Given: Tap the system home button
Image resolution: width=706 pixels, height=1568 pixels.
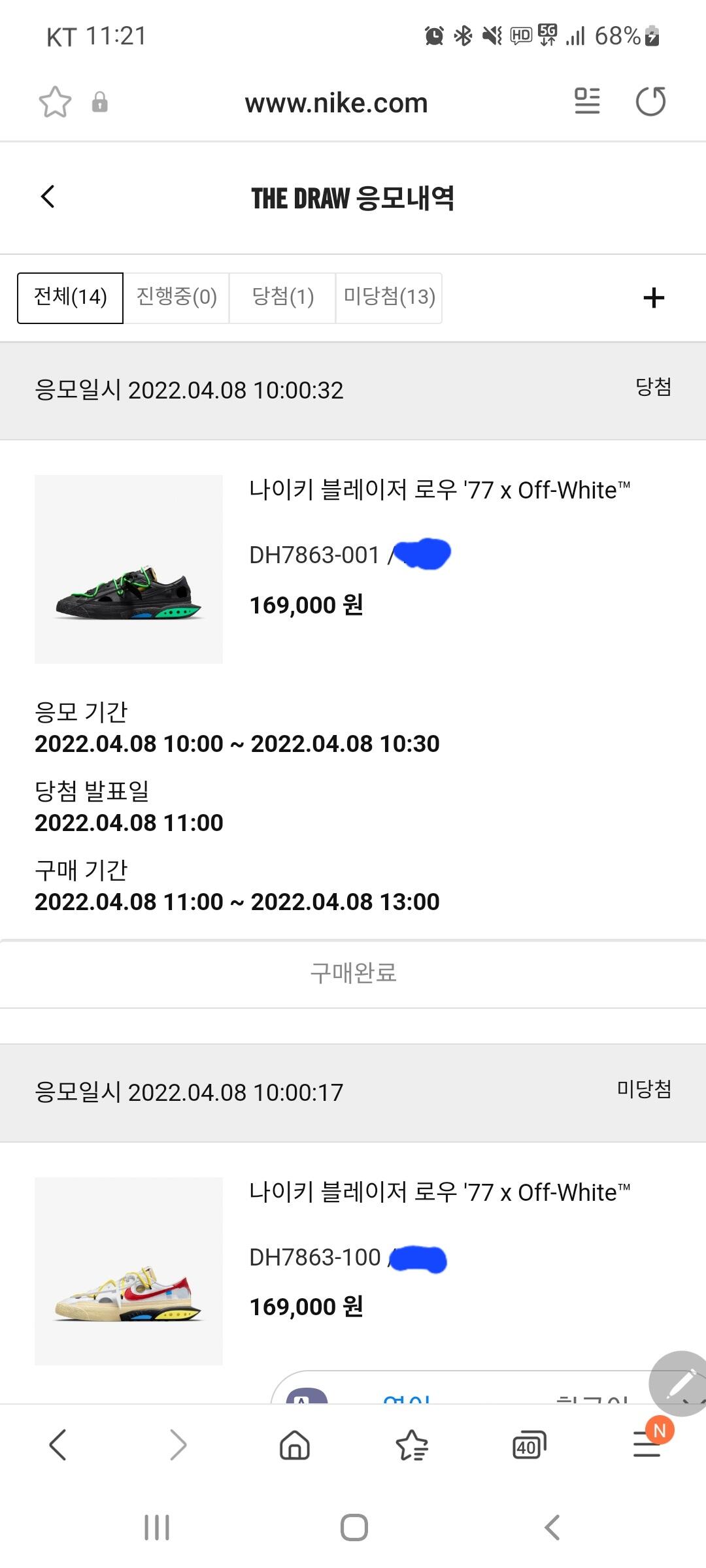Looking at the screenshot, I should [354, 1527].
